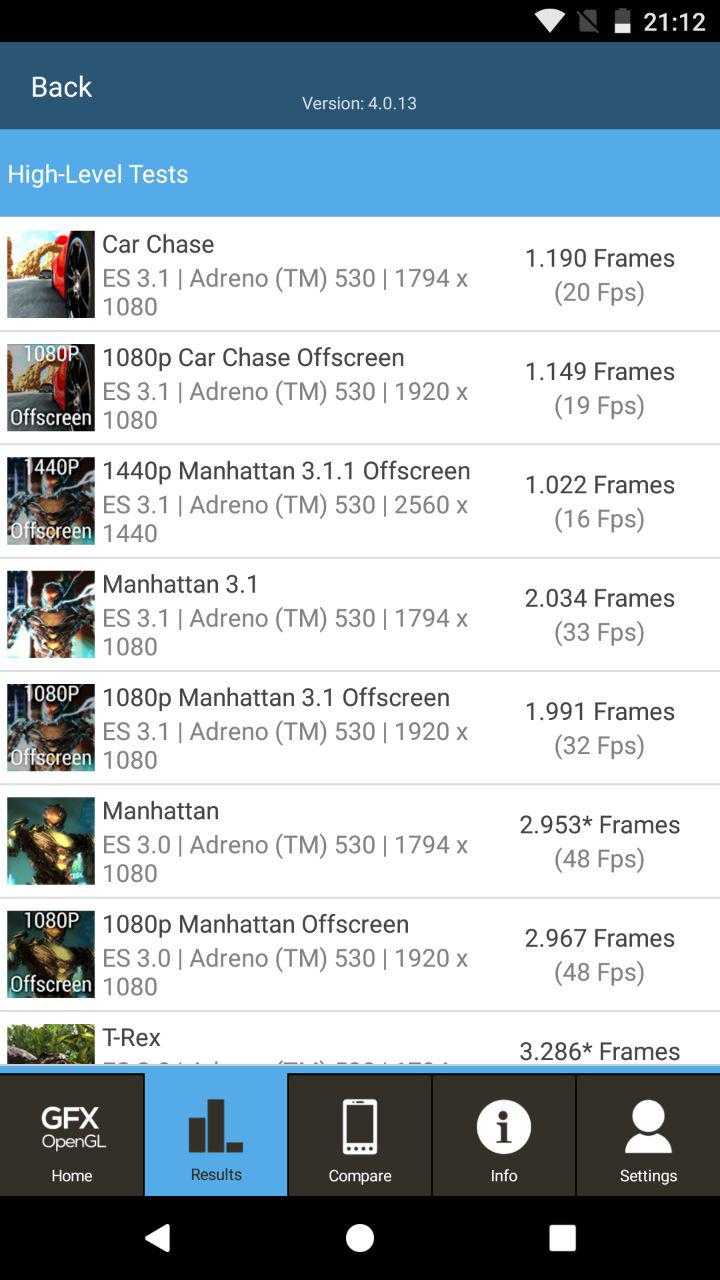720x1280 pixels.
Task: Open 1080p Manhattan Offscreen result
Action: pyautogui.click(x=360, y=954)
